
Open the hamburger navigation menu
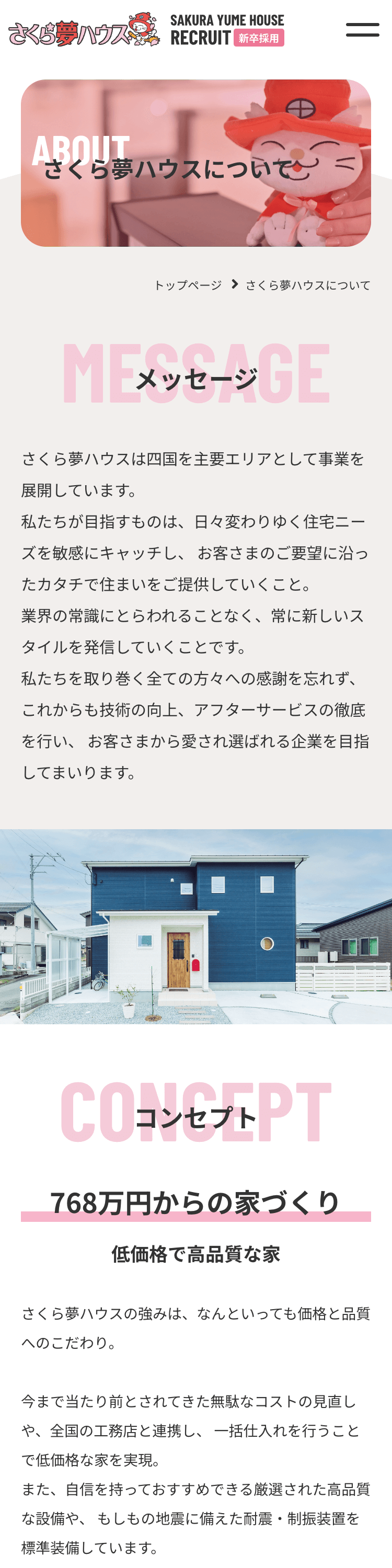362,29
